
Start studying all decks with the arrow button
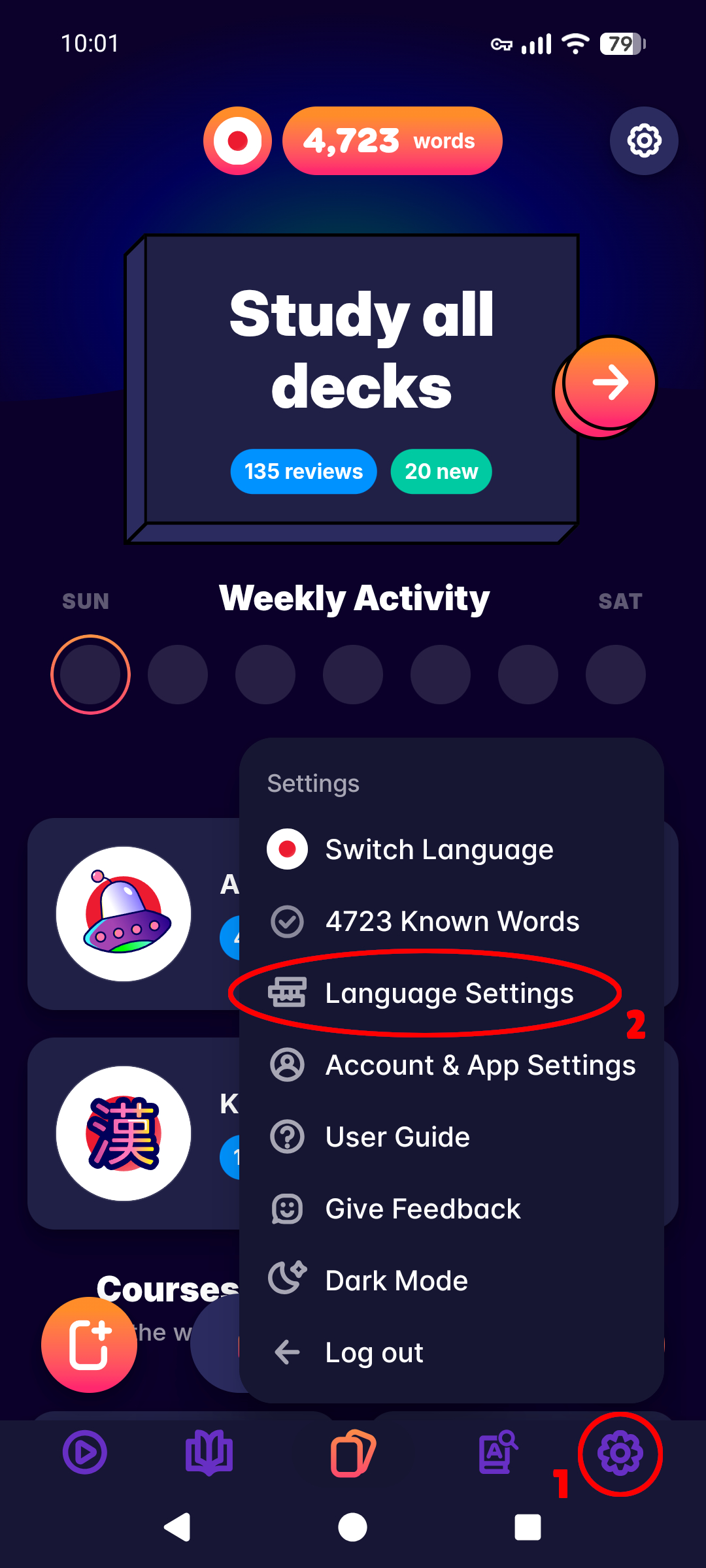[609, 383]
